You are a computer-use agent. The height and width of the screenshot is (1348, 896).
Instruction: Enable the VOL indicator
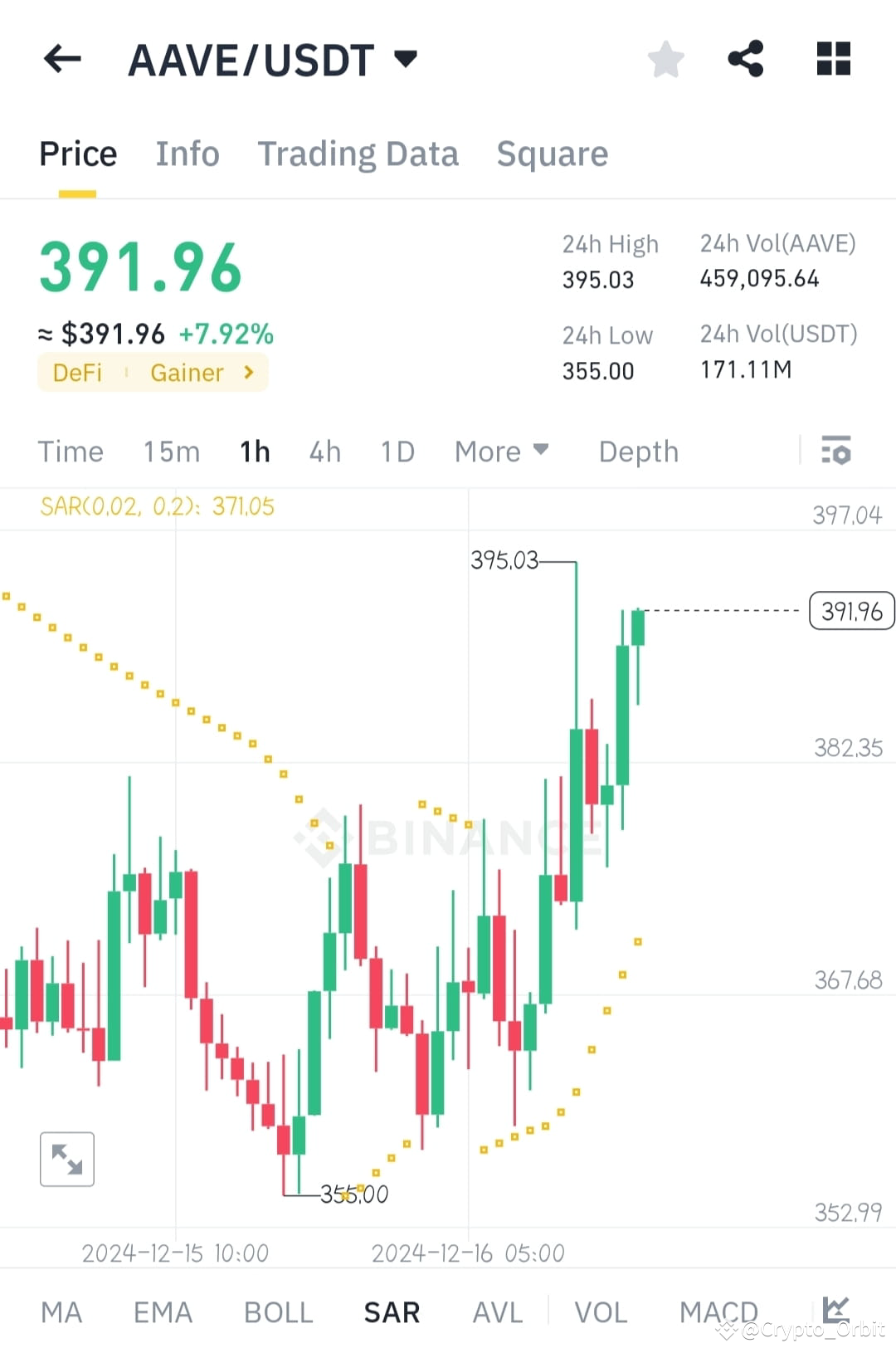[x=601, y=1310]
